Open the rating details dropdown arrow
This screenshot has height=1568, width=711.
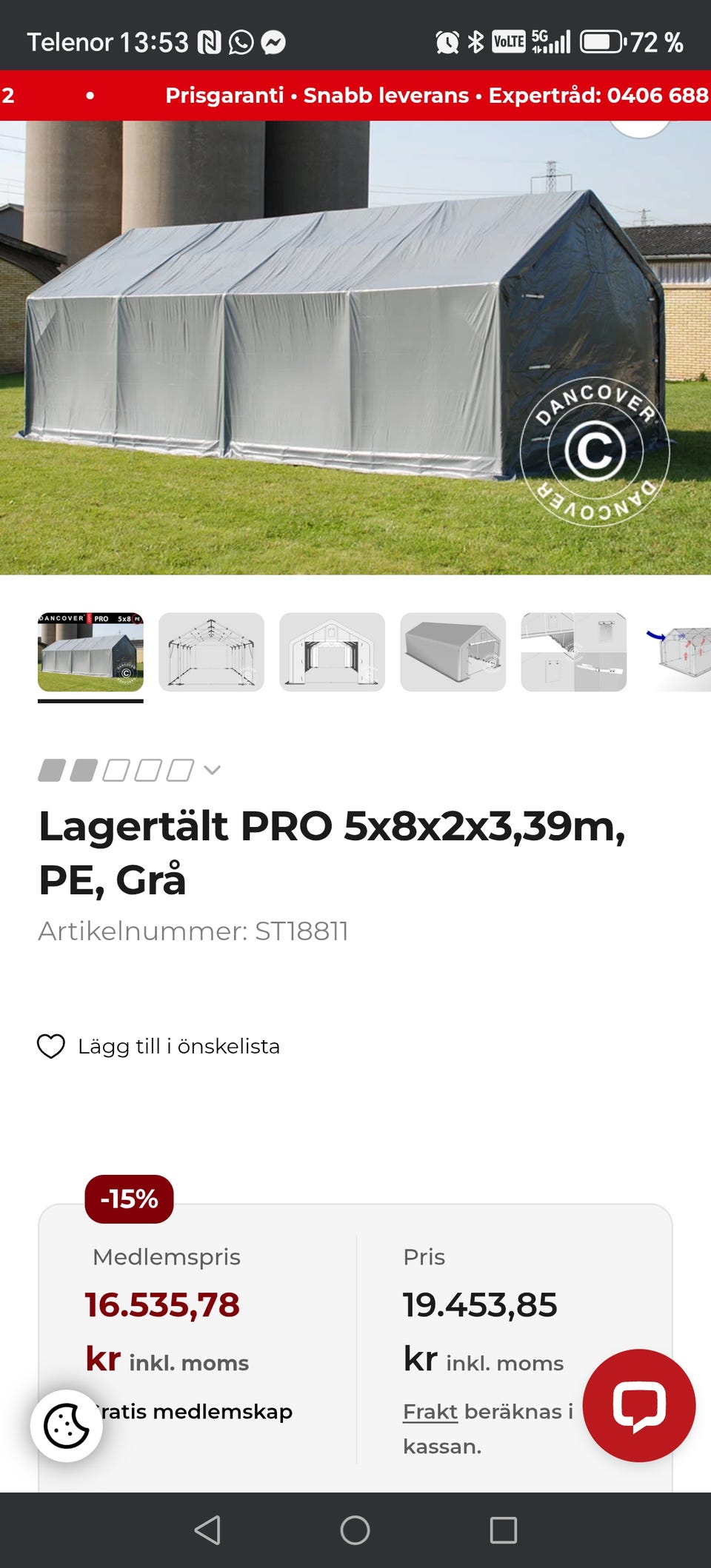(x=213, y=771)
